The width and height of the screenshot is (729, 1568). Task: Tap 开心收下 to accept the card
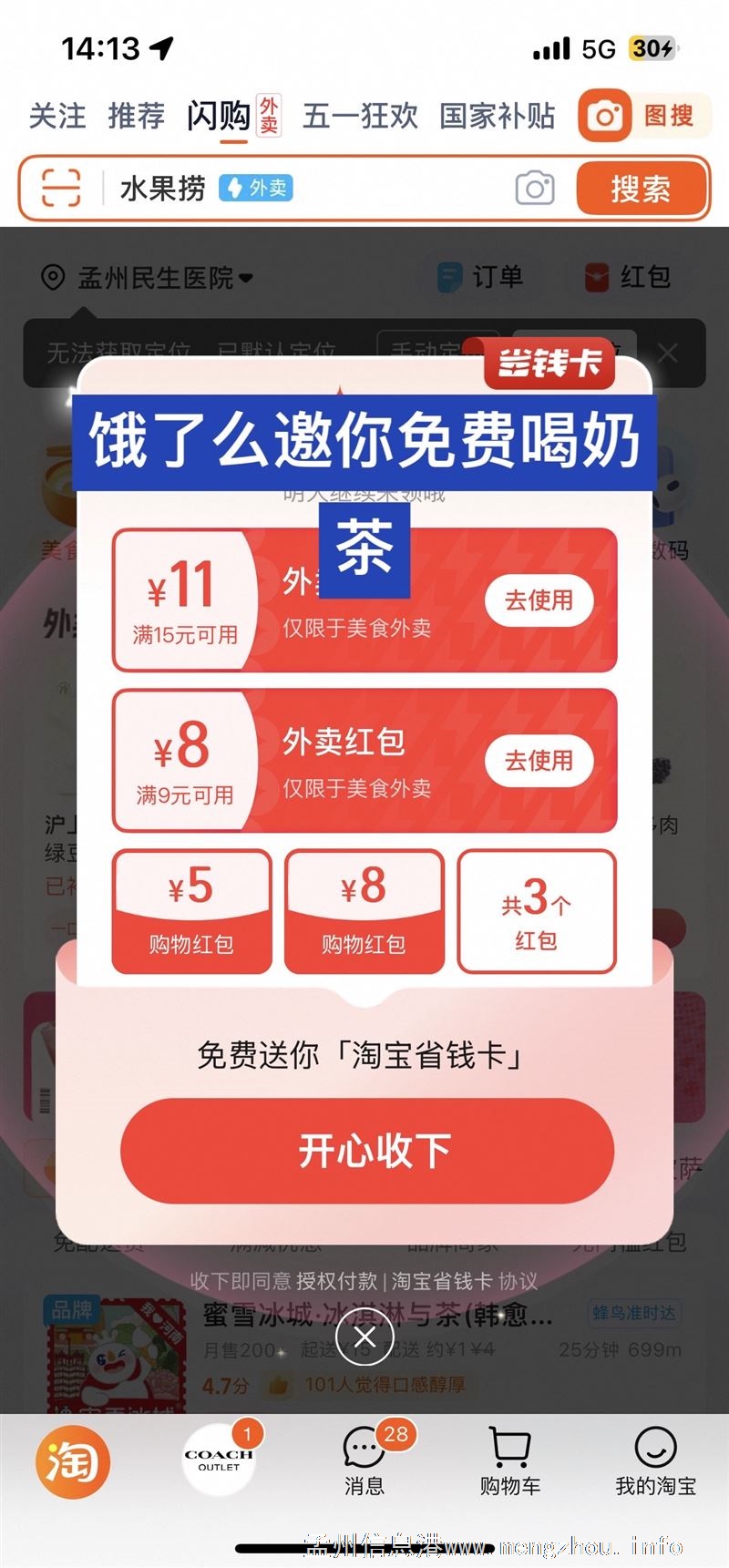tap(367, 1150)
